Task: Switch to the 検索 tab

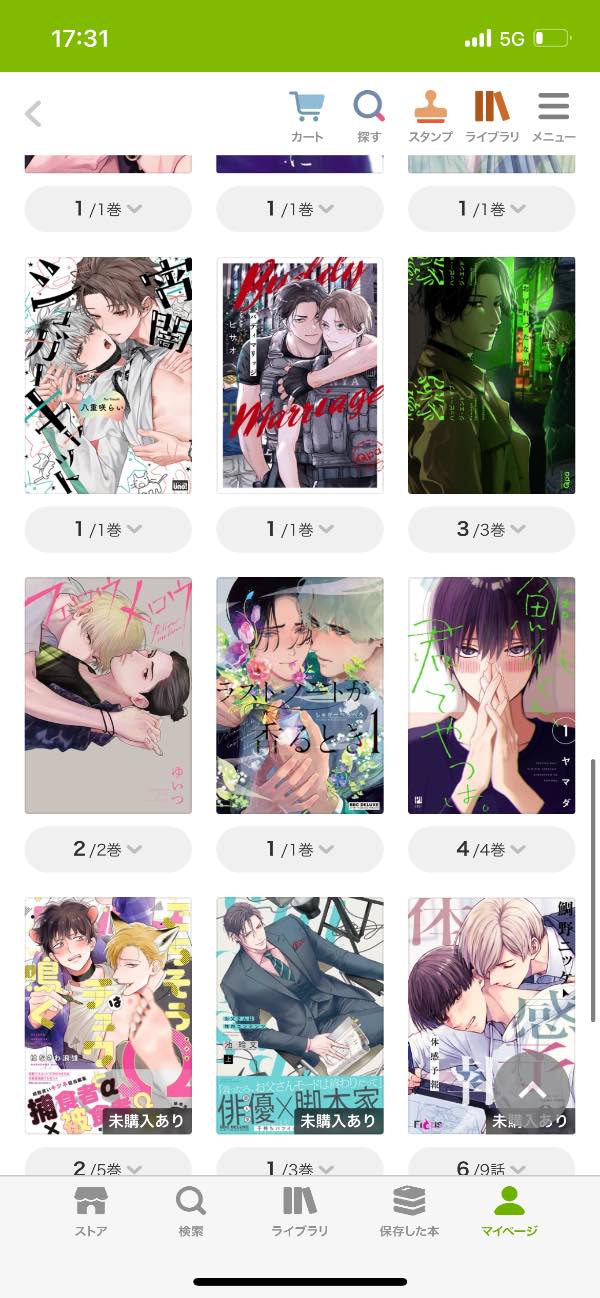Action: coord(190,1212)
